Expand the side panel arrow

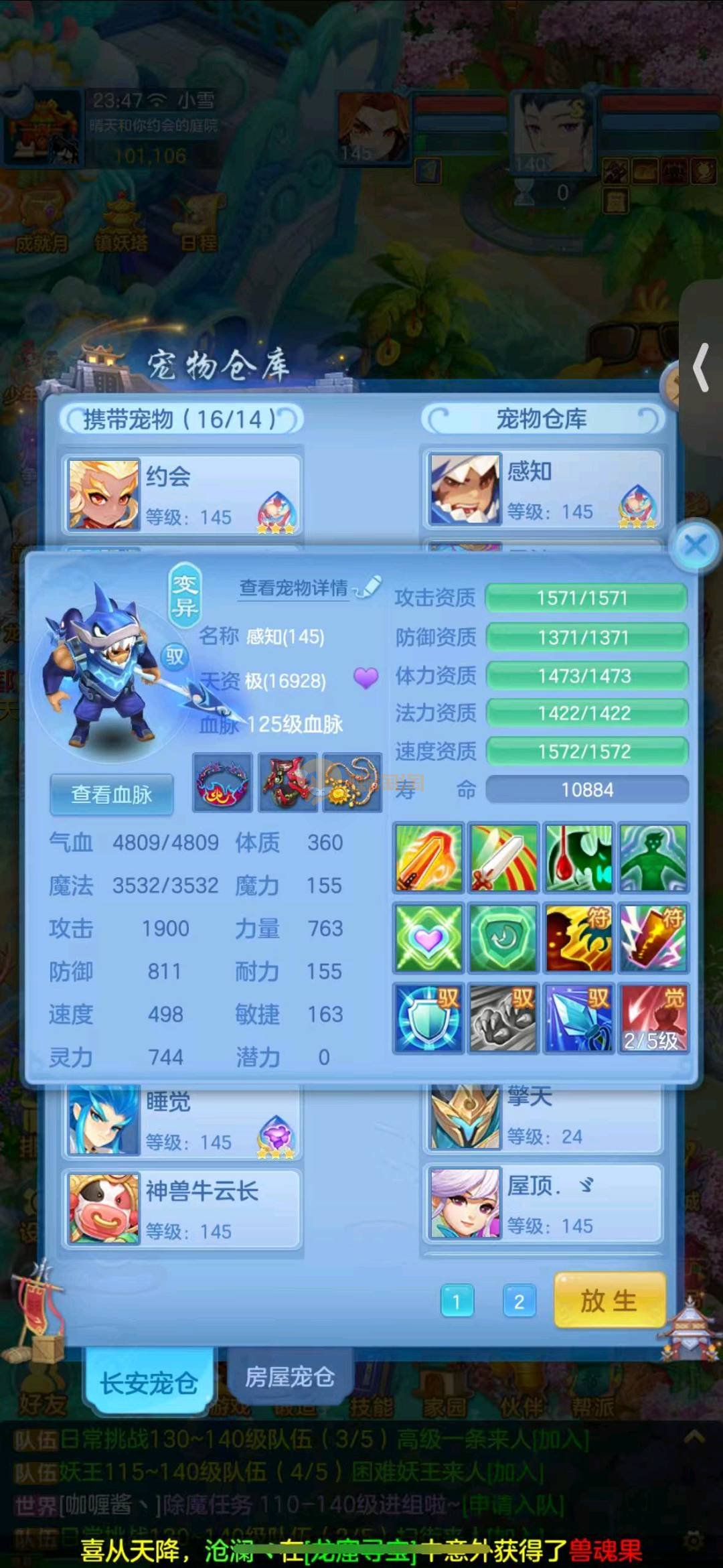click(701, 367)
